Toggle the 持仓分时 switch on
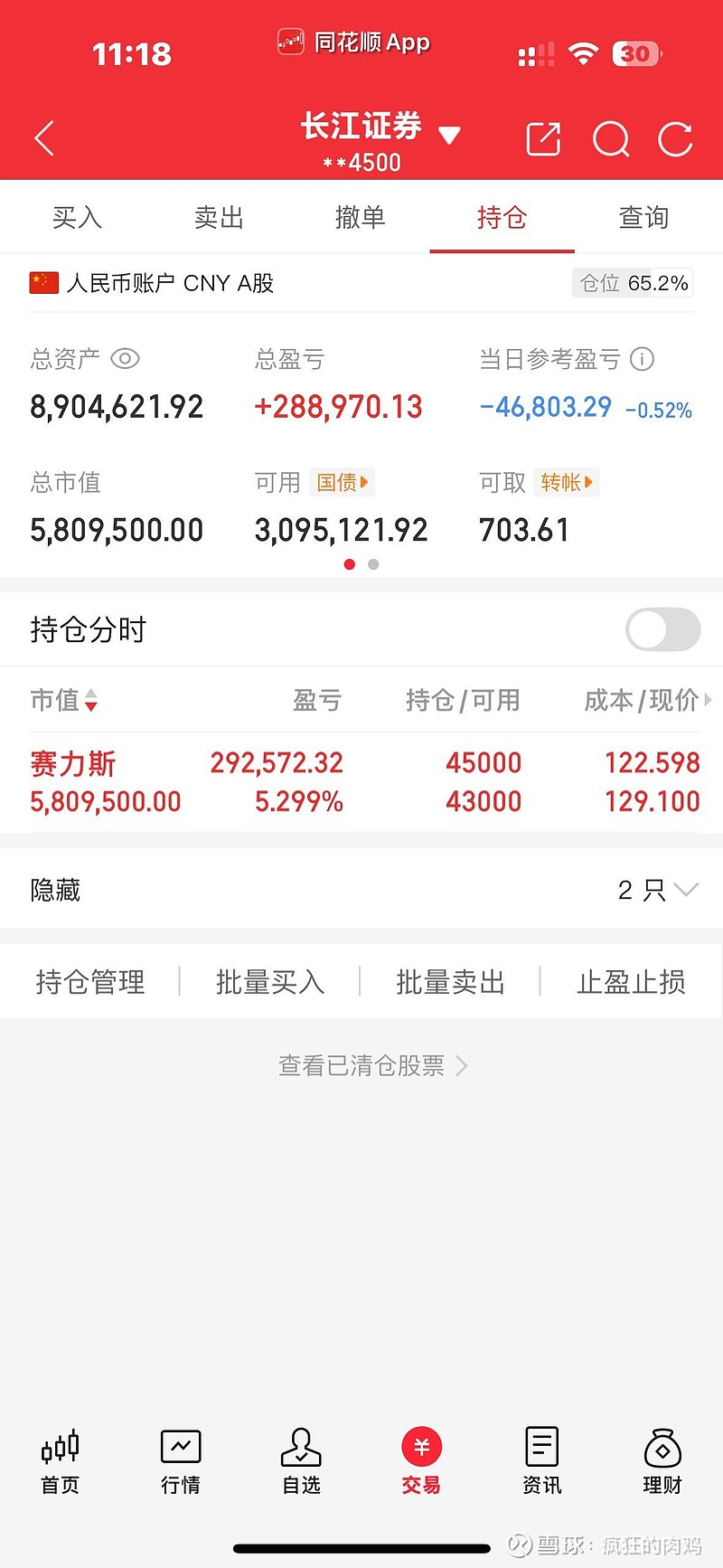723x1568 pixels. pos(662,629)
